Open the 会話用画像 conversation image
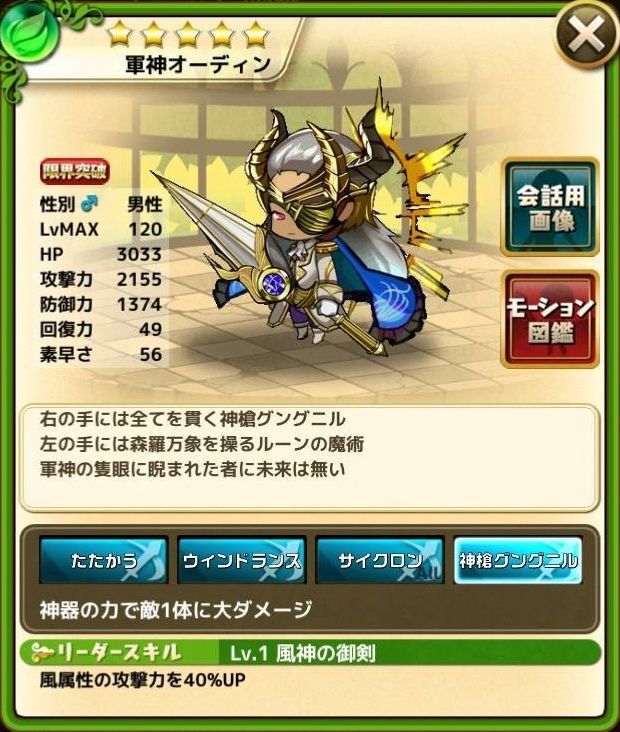The image size is (620, 732). click(550, 207)
